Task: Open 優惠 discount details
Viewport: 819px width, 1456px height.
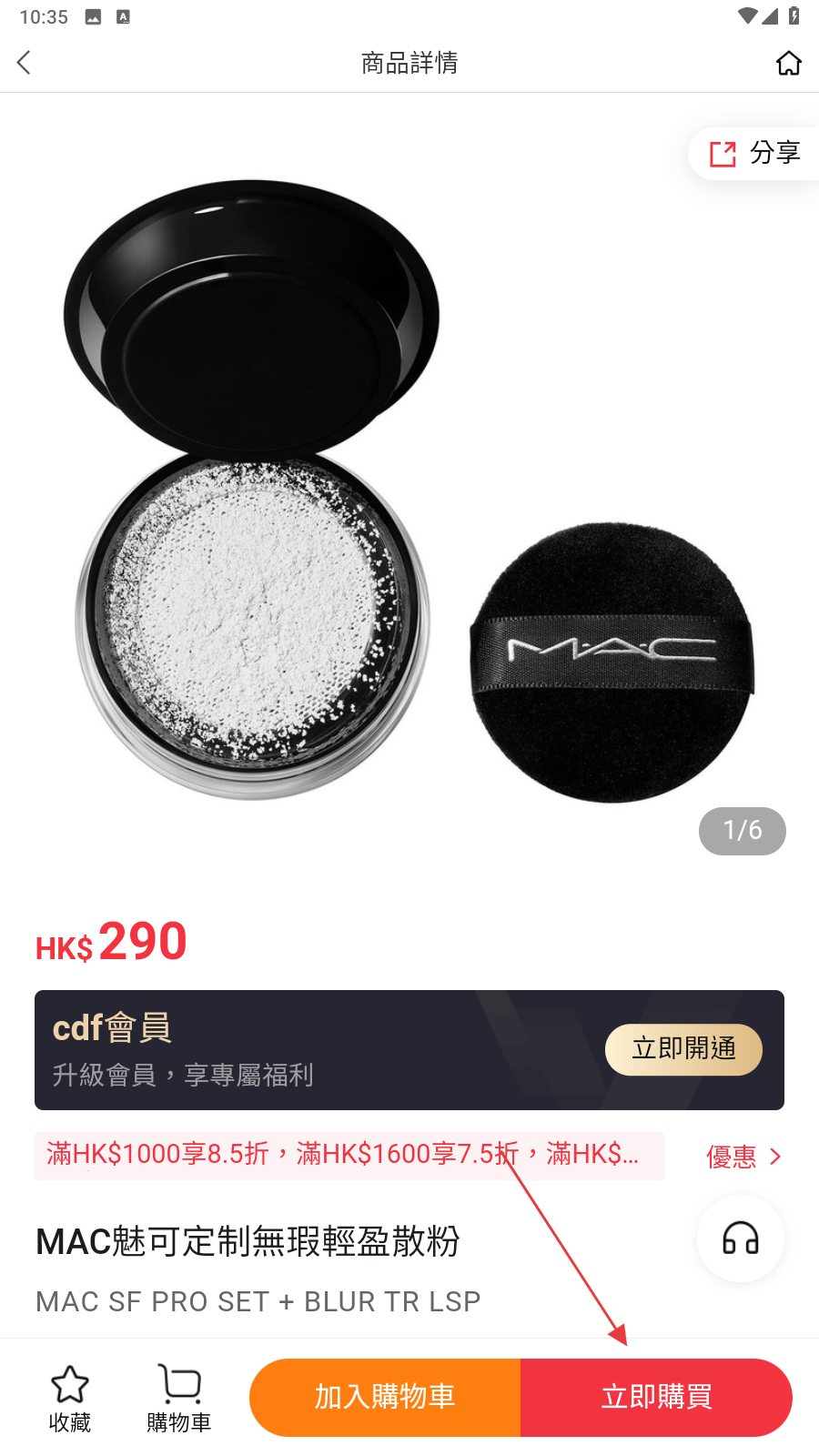Action: coord(743,1157)
